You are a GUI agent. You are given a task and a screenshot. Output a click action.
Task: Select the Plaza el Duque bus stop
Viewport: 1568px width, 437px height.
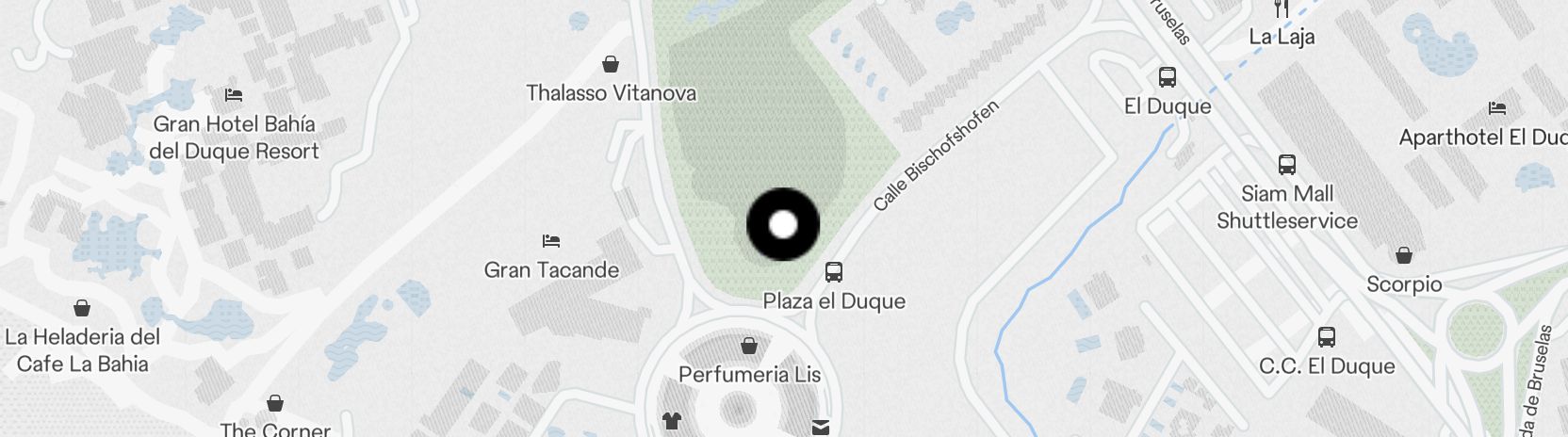(833, 272)
